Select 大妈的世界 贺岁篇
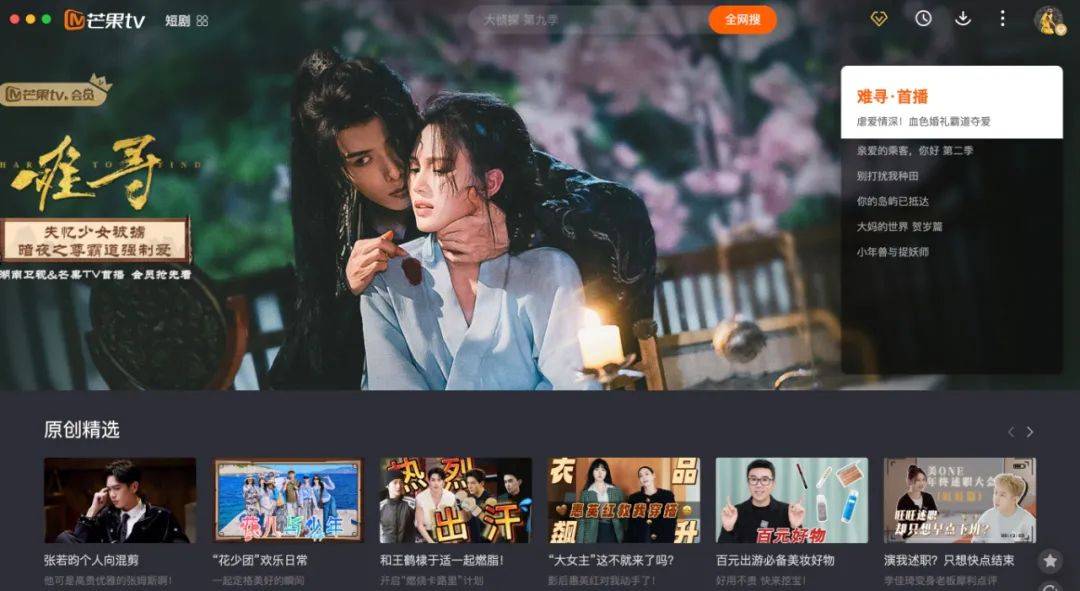The width and height of the screenshot is (1080, 591). (899, 227)
